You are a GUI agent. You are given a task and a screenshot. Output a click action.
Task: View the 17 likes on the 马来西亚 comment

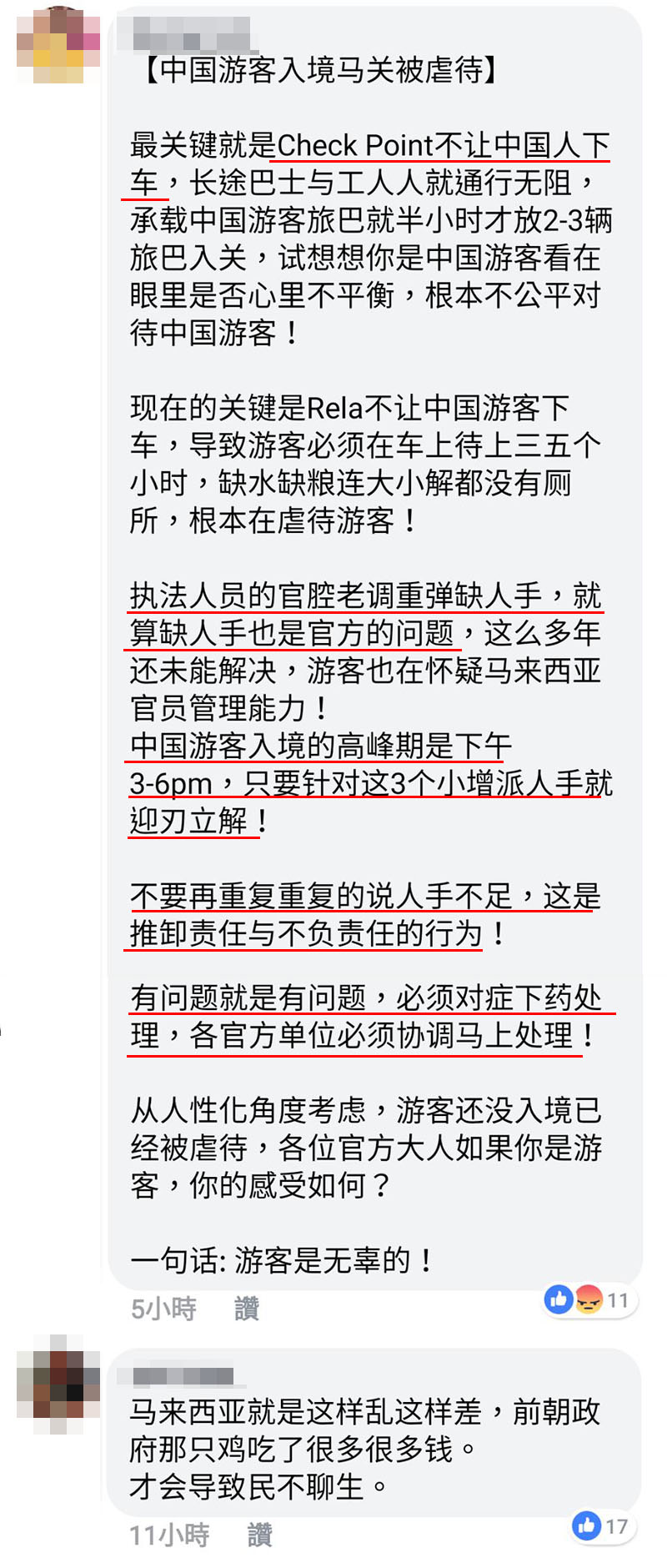601,1525
